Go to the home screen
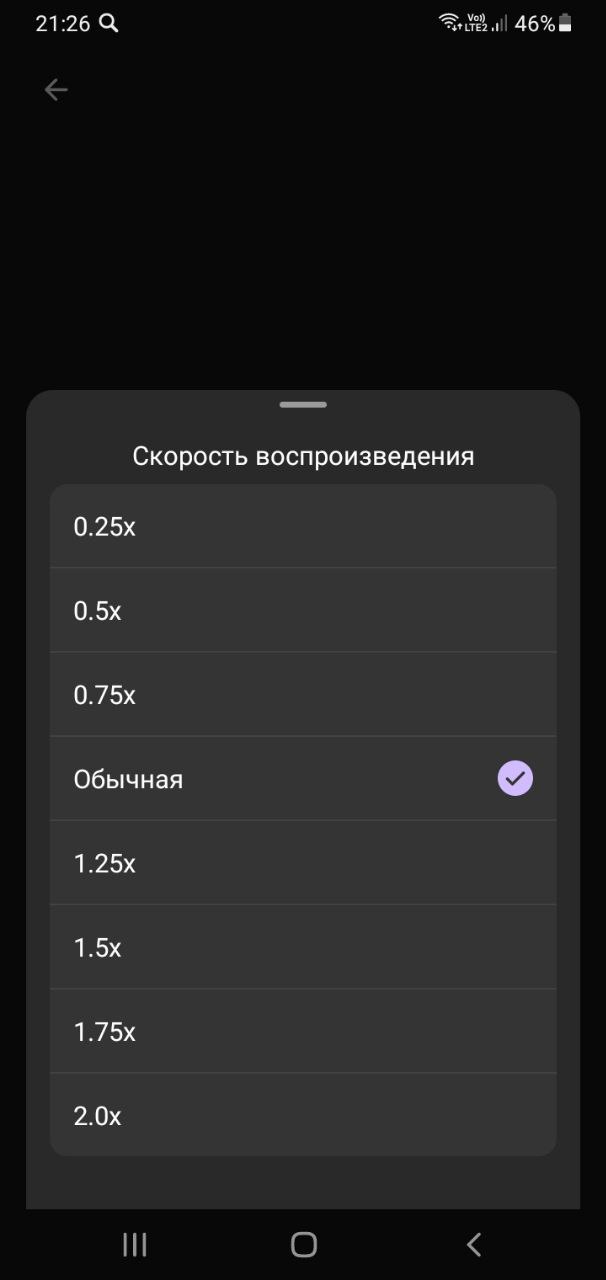 click(303, 1244)
